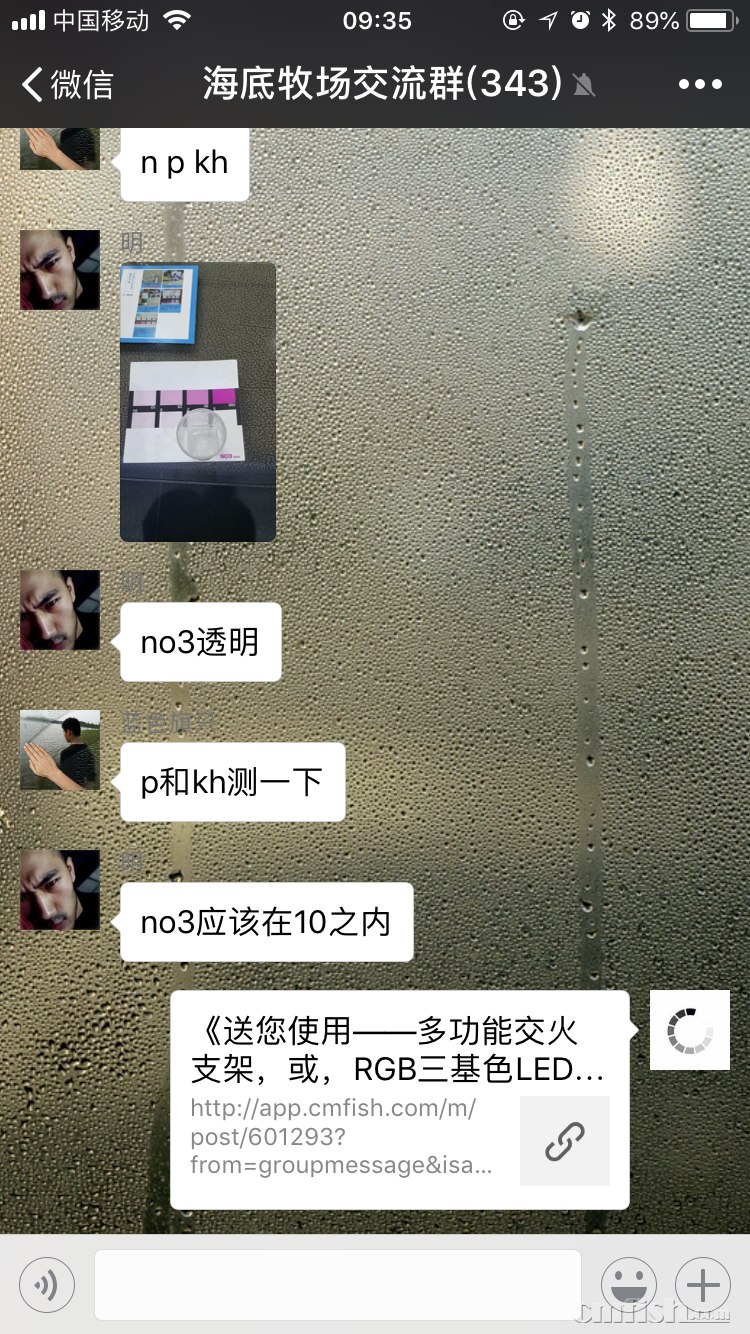
Task: Open the group info overflow menu
Action: (x=699, y=85)
